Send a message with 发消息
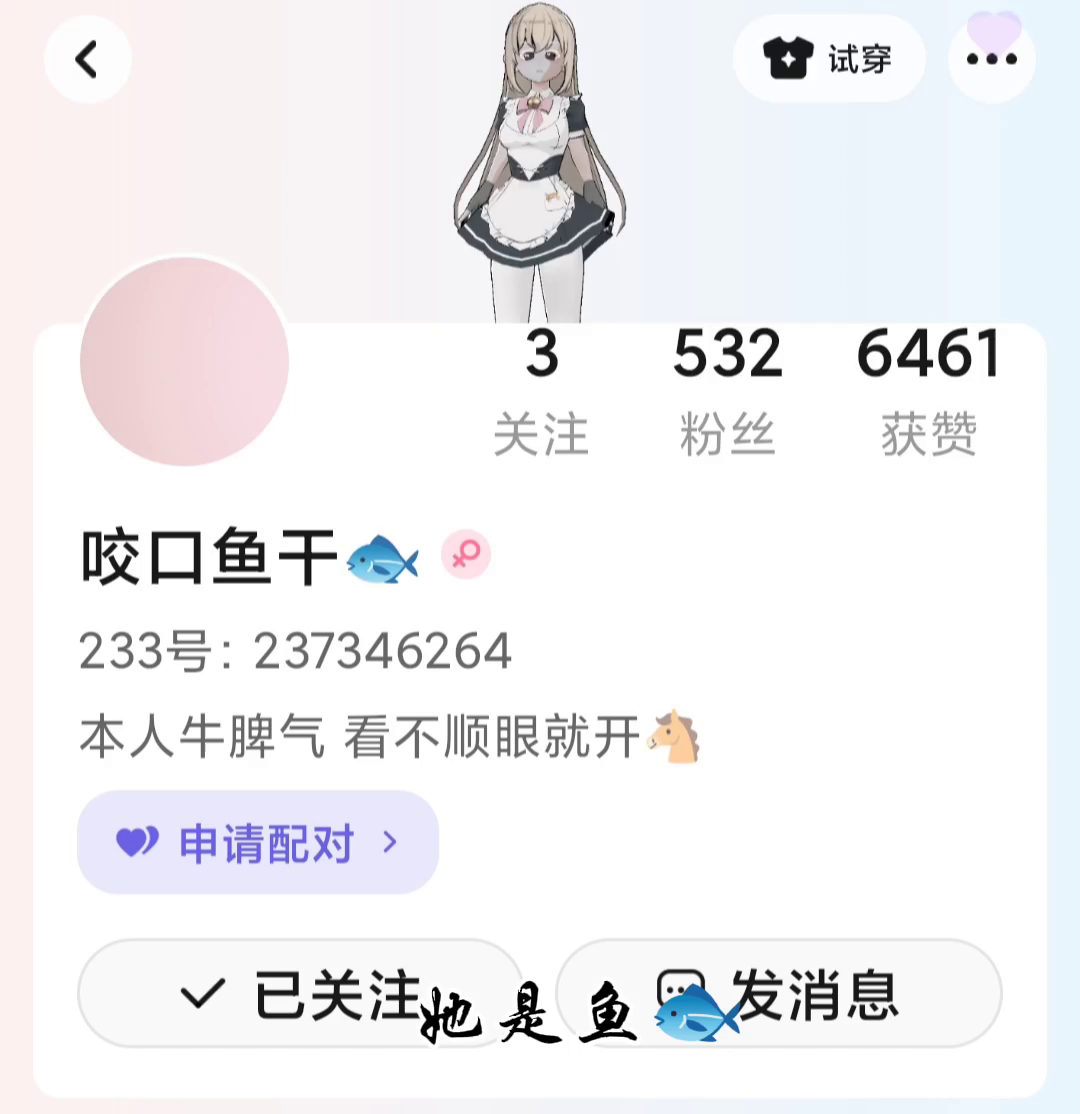Screen dimensions: 1080x1114 pyautogui.click(x=778, y=993)
